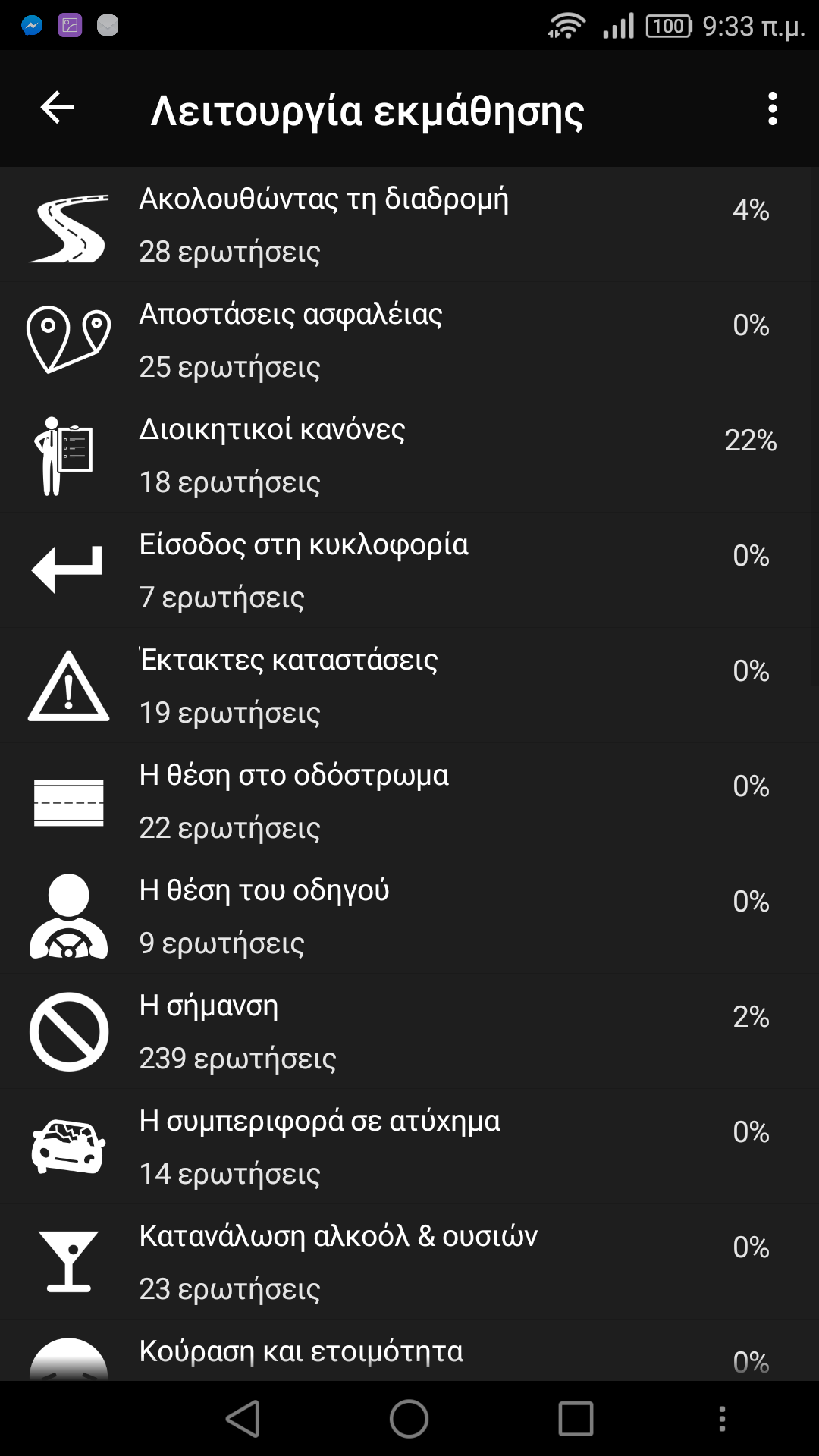Open the three-dot overflow menu in the app bar

click(772, 108)
